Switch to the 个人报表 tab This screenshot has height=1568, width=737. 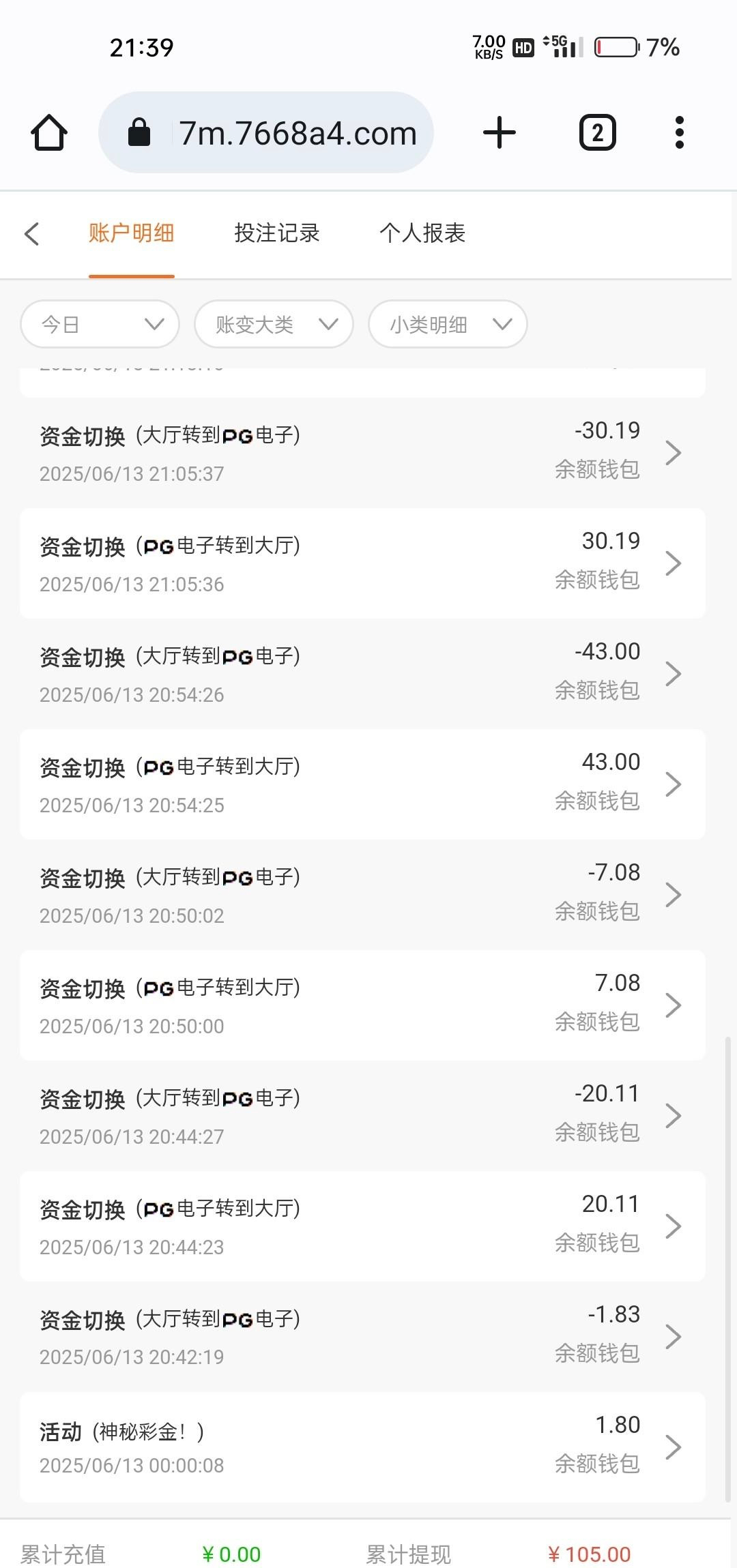point(422,233)
